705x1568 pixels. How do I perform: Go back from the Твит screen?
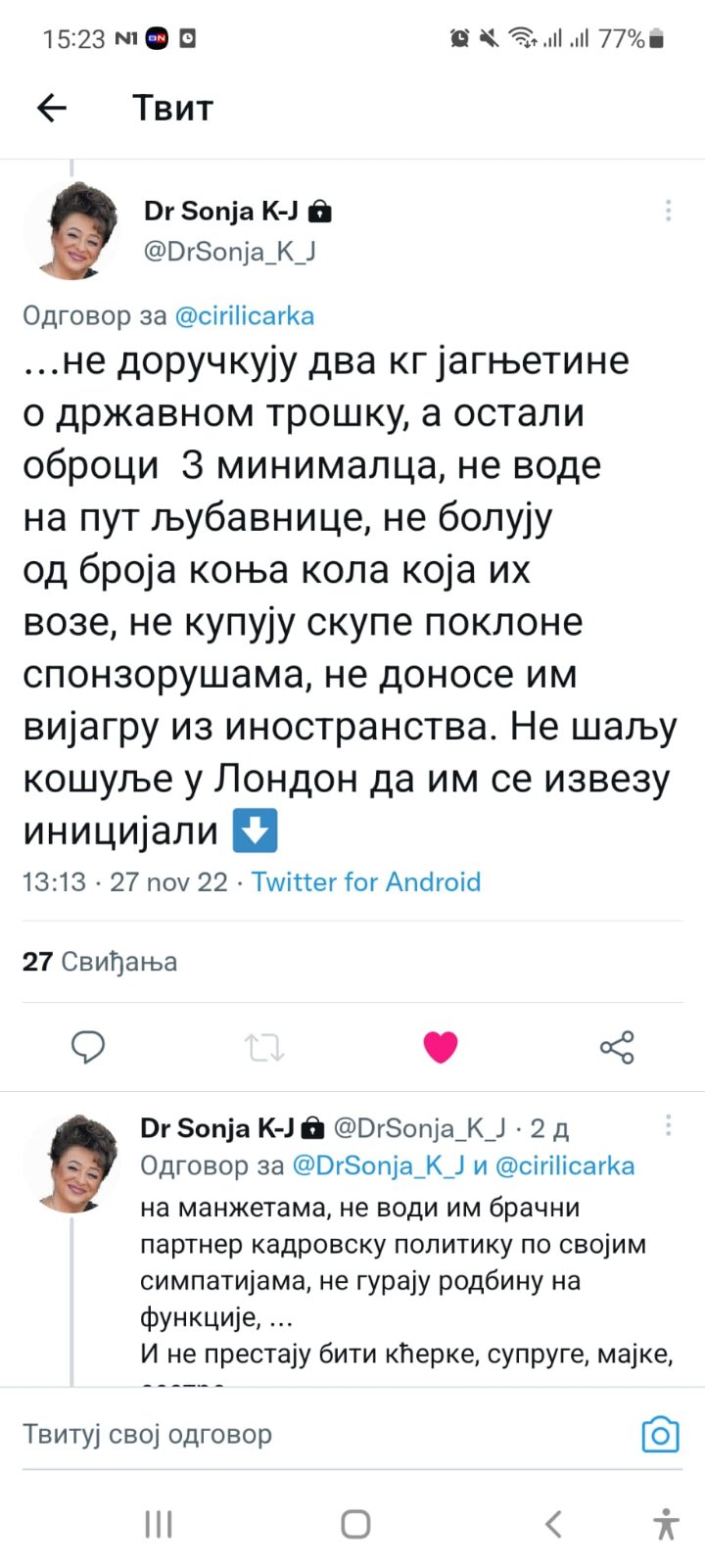(51, 108)
